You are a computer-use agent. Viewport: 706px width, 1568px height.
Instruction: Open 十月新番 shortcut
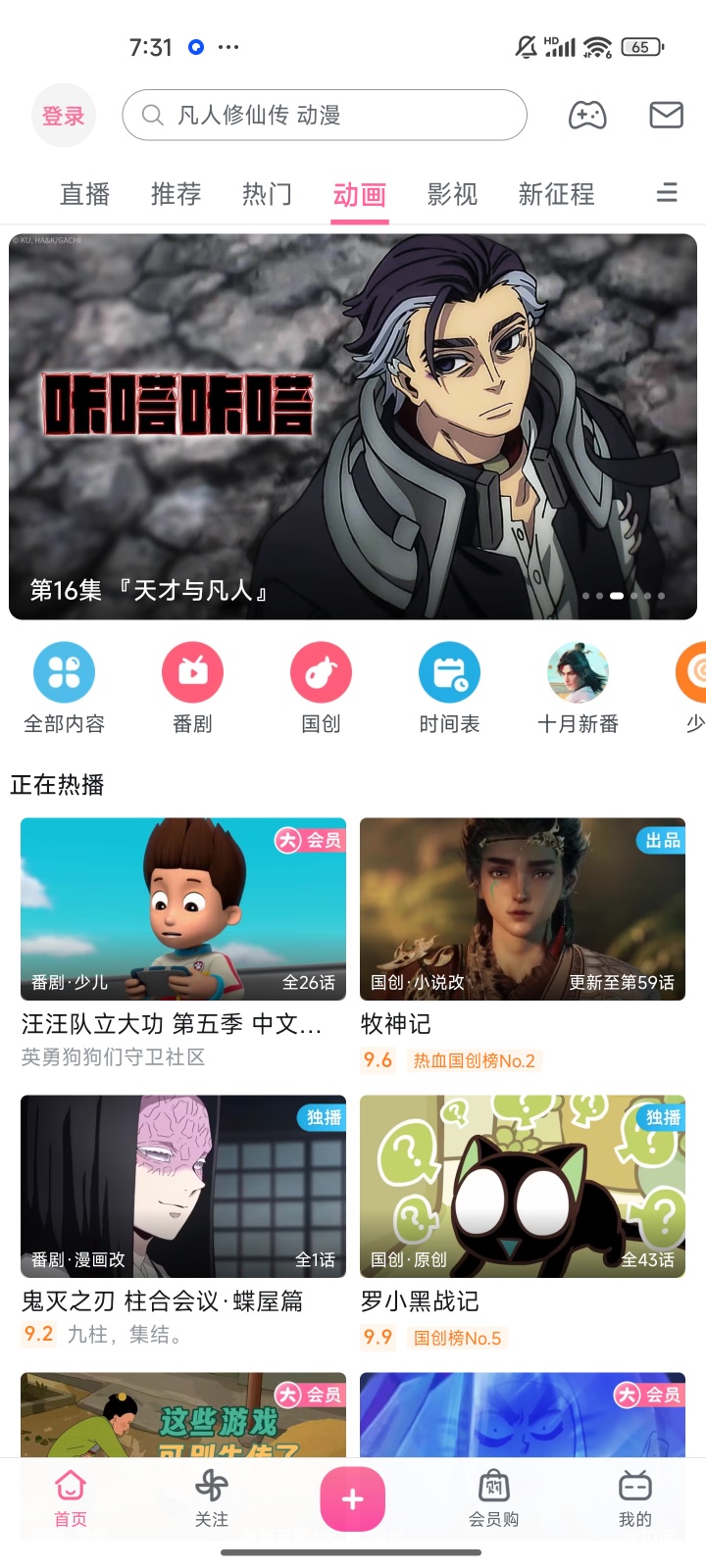coord(578,687)
